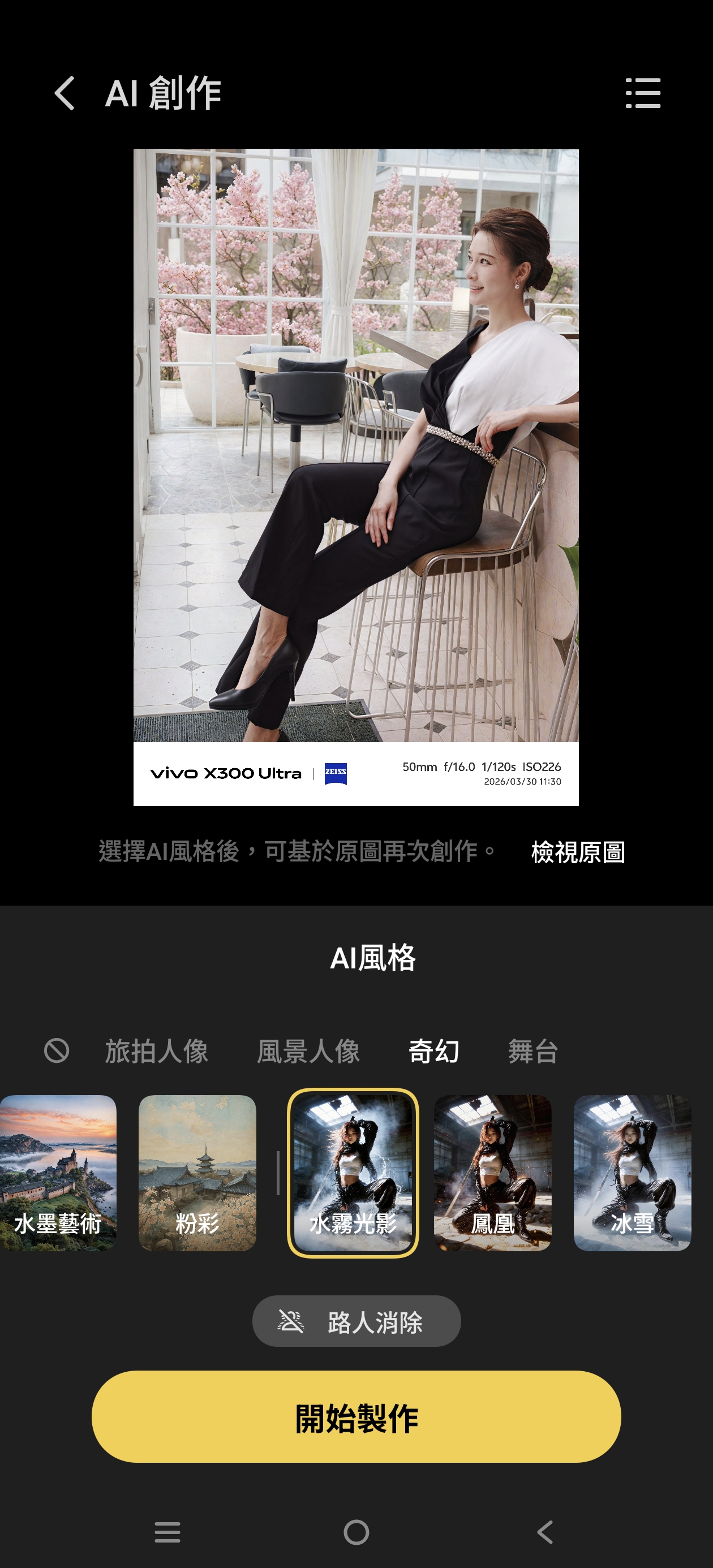Pick the 冰雪 style
Viewport: 713px width, 1568px height.
point(632,1173)
